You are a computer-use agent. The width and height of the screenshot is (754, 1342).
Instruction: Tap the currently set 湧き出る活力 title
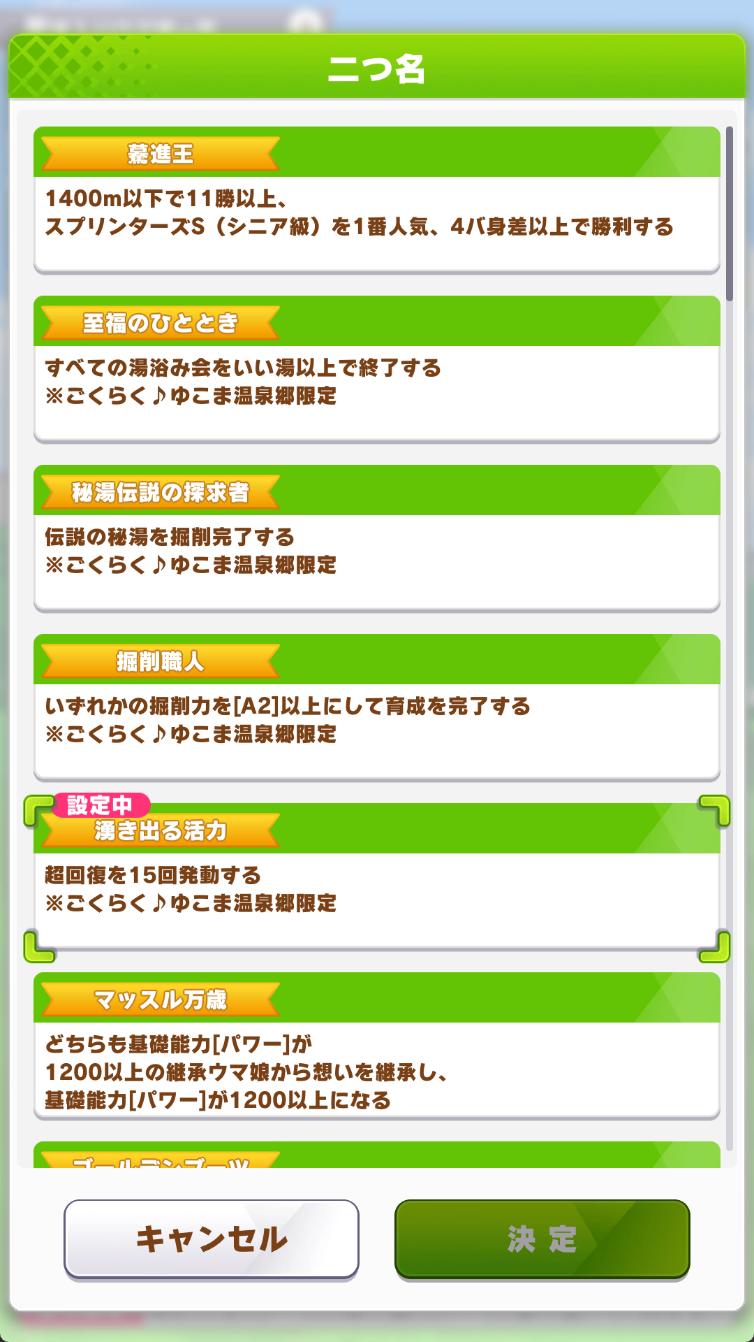click(x=377, y=876)
